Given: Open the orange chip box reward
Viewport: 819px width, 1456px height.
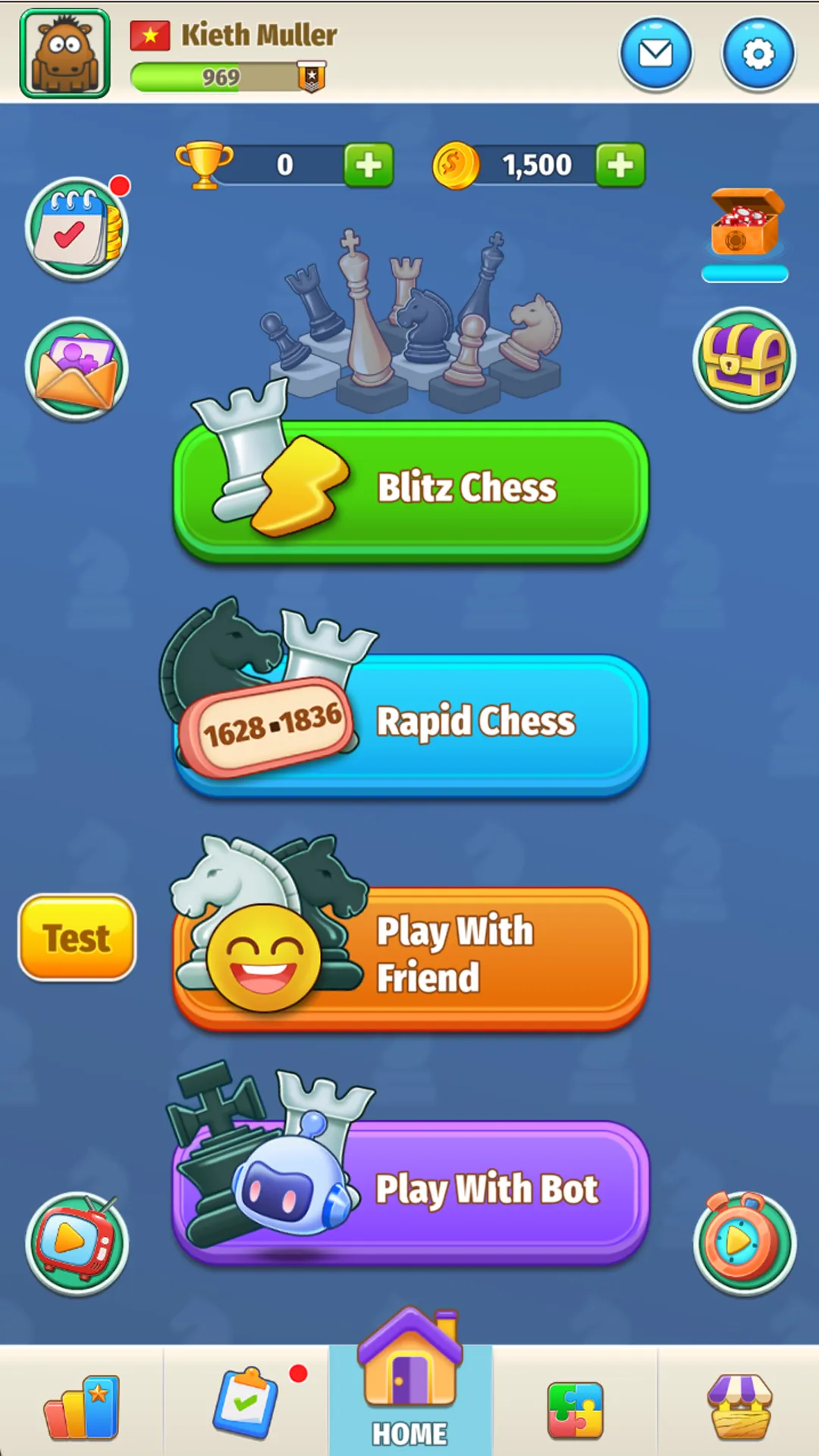Looking at the screenshot, I should [745, 225].
